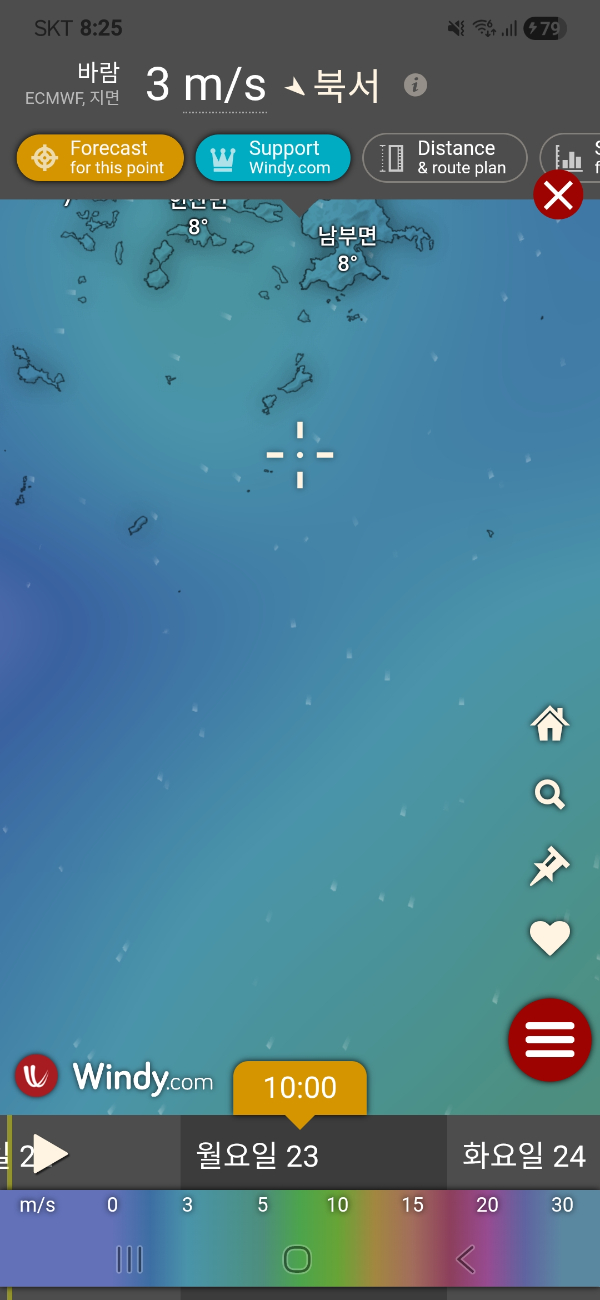The width and height of the screenshot is (600, 1300).
Task: Select 월요일 23 on the timeline
Action: tap(257, 1156)
